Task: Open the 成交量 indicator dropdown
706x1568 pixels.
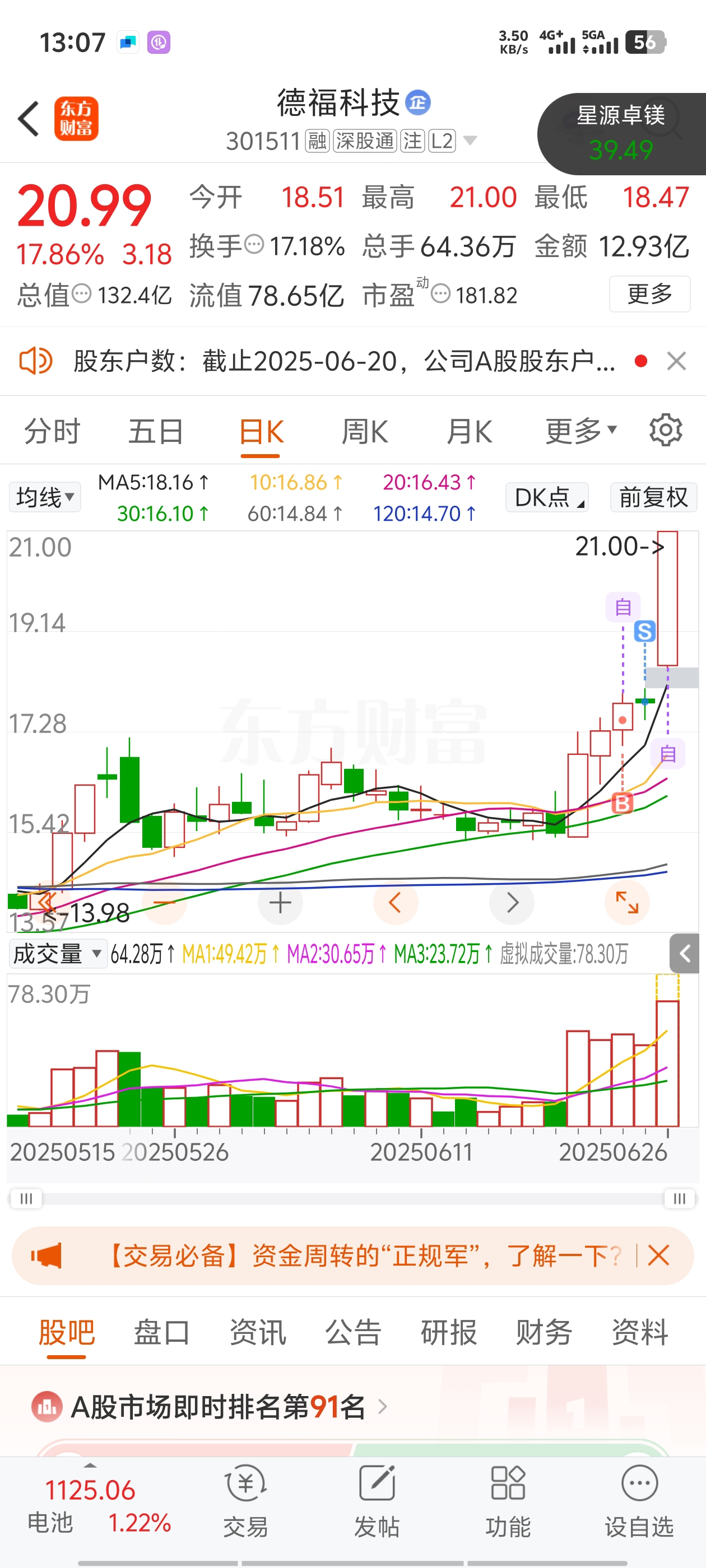Action: pos(58,954)
